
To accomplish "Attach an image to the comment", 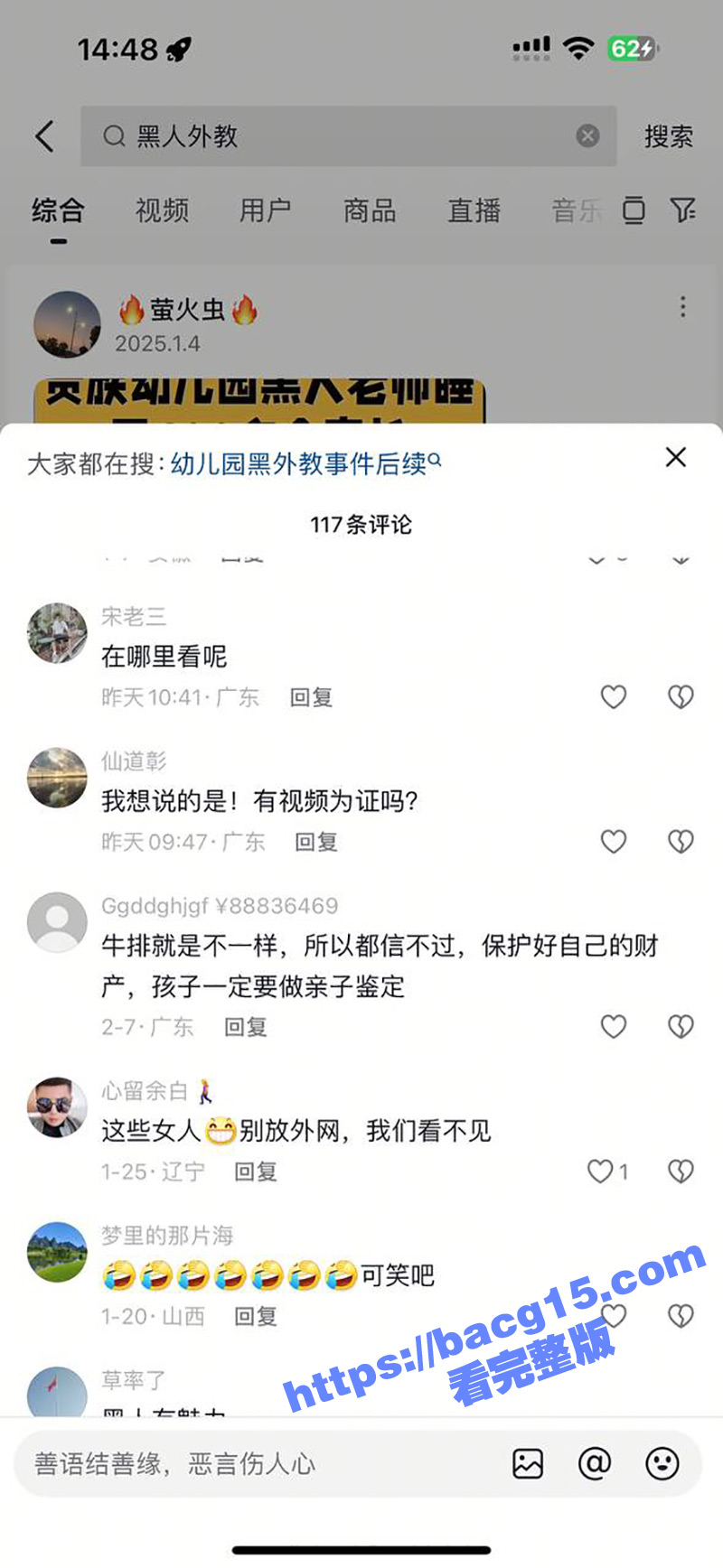I will (x=528, y=1464).
